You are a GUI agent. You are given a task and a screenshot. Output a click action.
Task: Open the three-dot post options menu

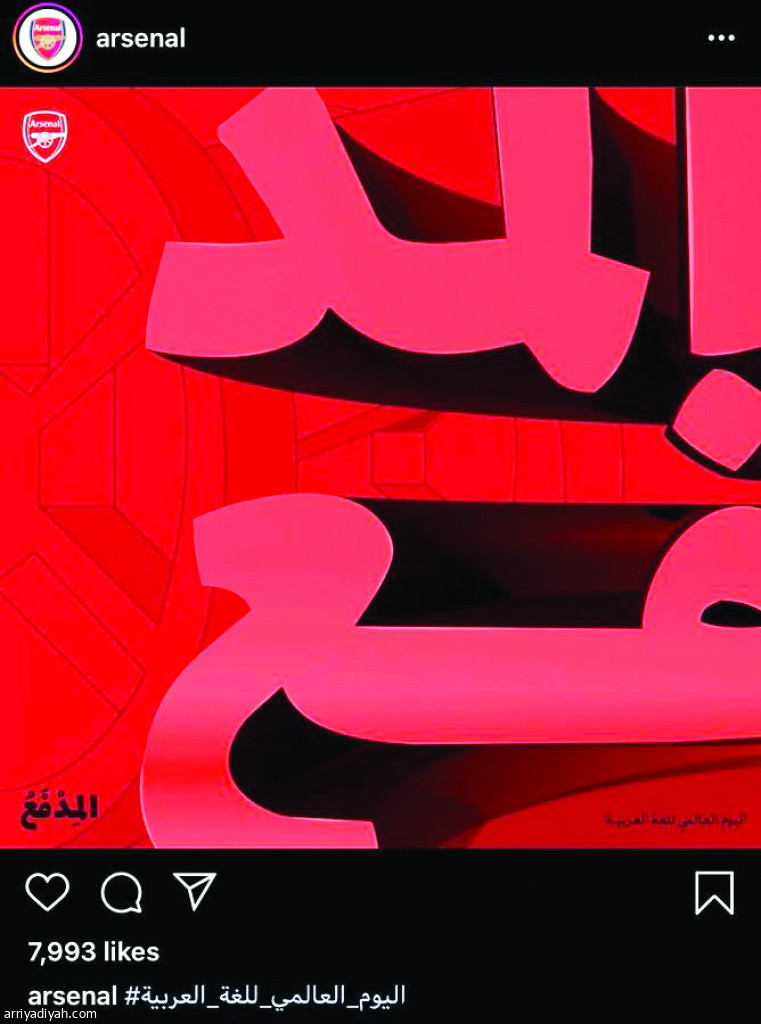pos(721,38)
